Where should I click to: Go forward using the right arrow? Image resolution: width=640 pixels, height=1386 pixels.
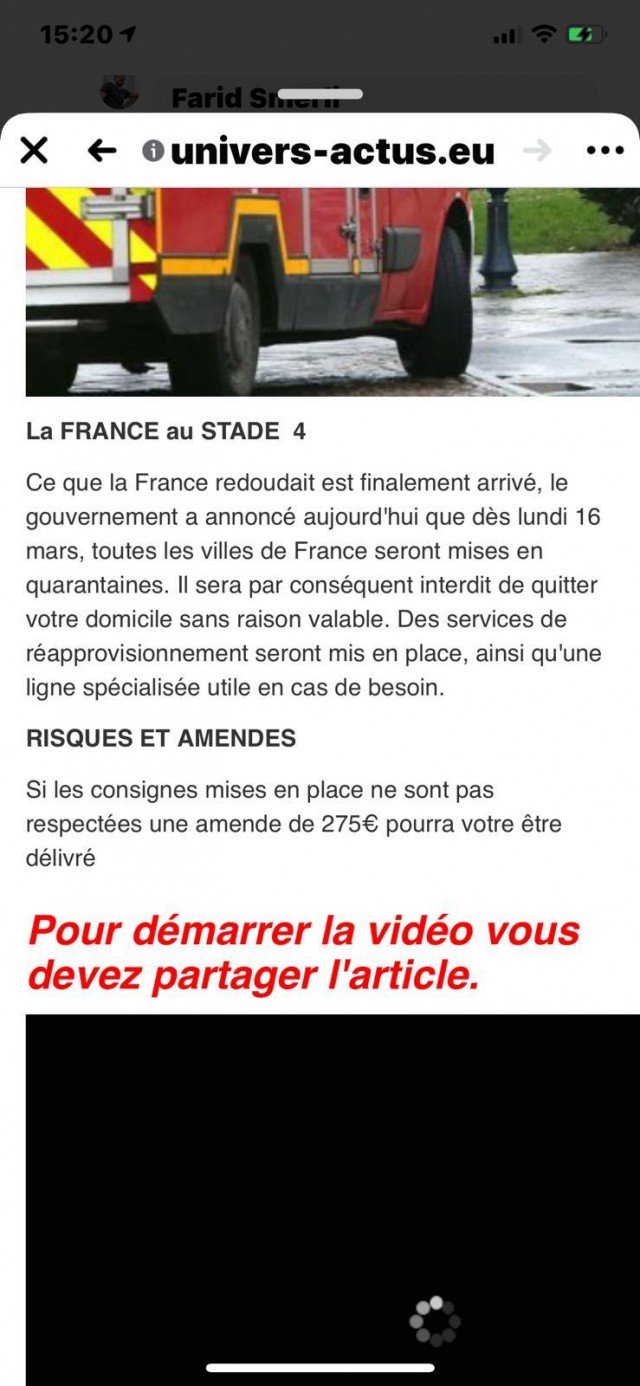537,151
